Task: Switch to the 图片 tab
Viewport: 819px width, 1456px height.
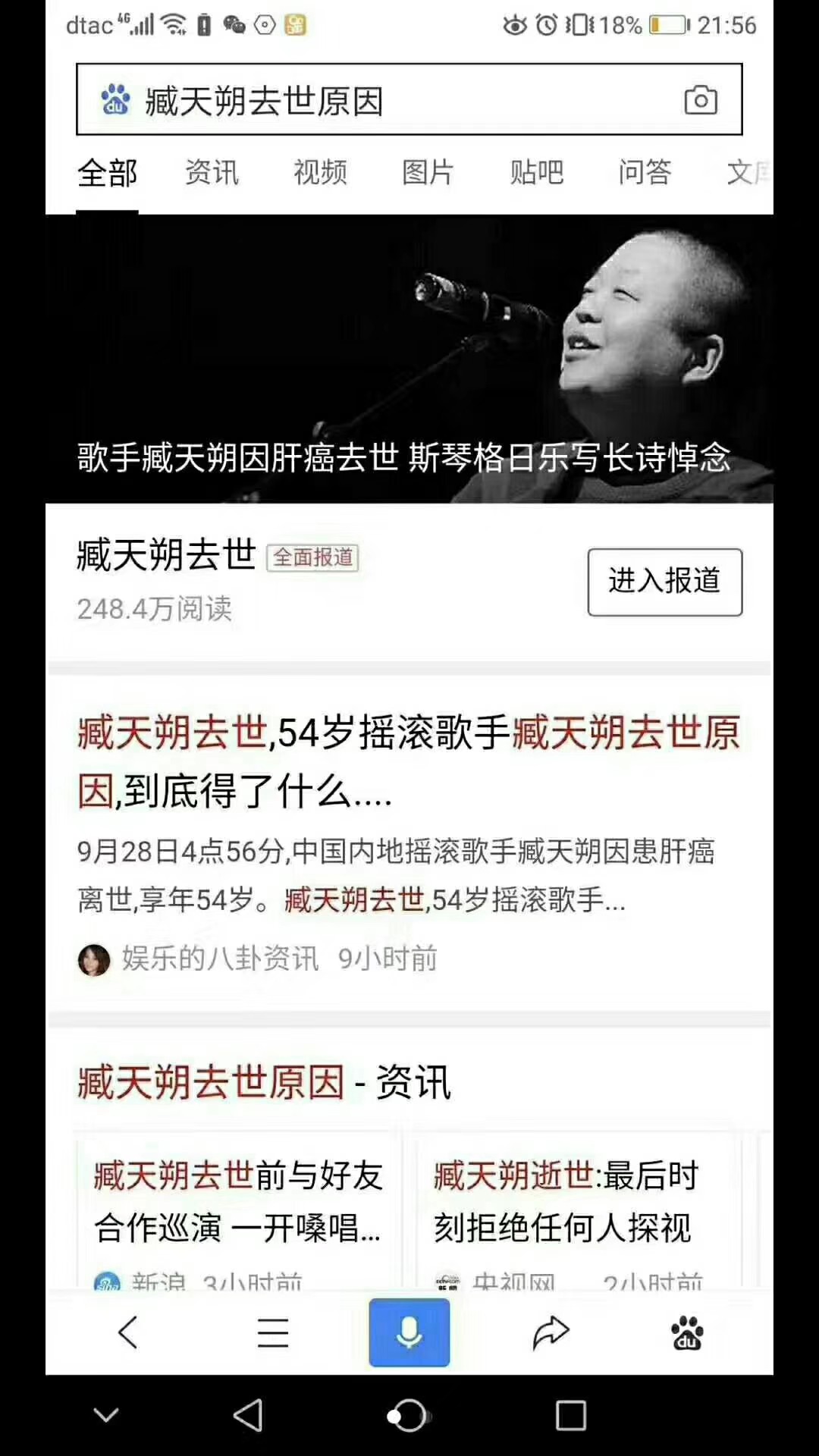Action: pyautogui.click(x=428, y=172)
